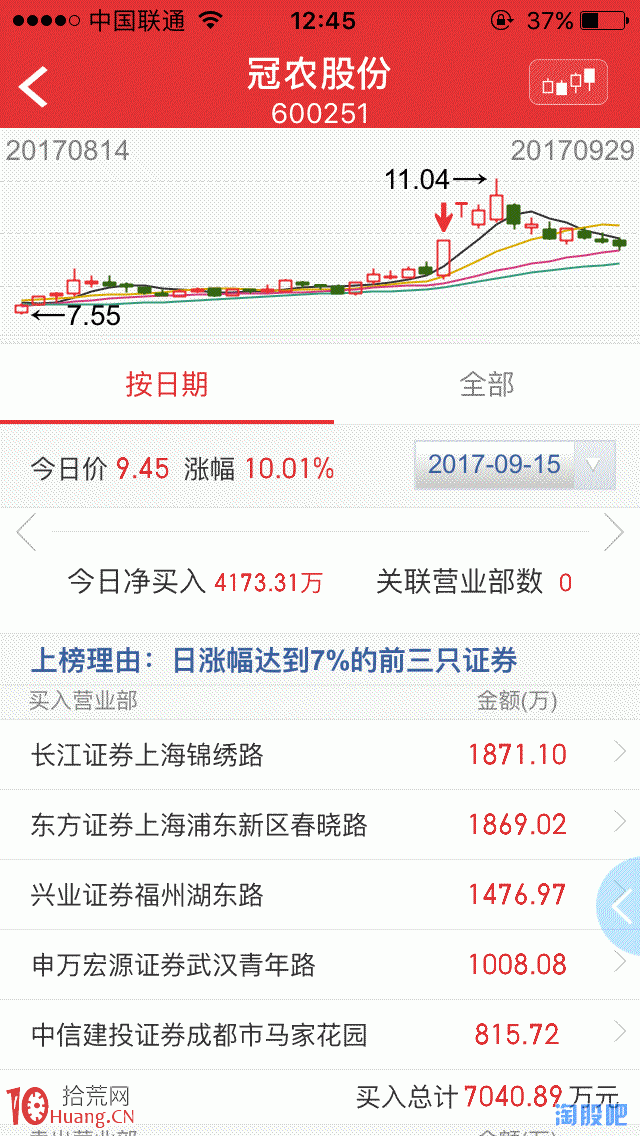The image size is (640, 1136).
Task: Open 中信建投证券成都市马家花园 row
Action: [x=320, y=1034]
